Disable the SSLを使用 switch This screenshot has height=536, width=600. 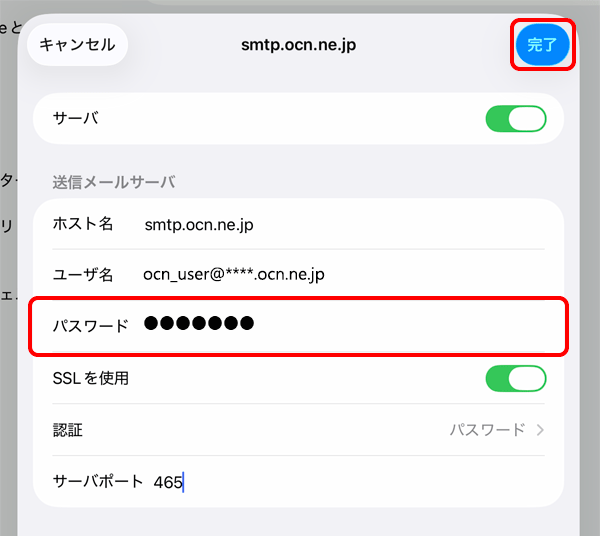coord(515,379)
